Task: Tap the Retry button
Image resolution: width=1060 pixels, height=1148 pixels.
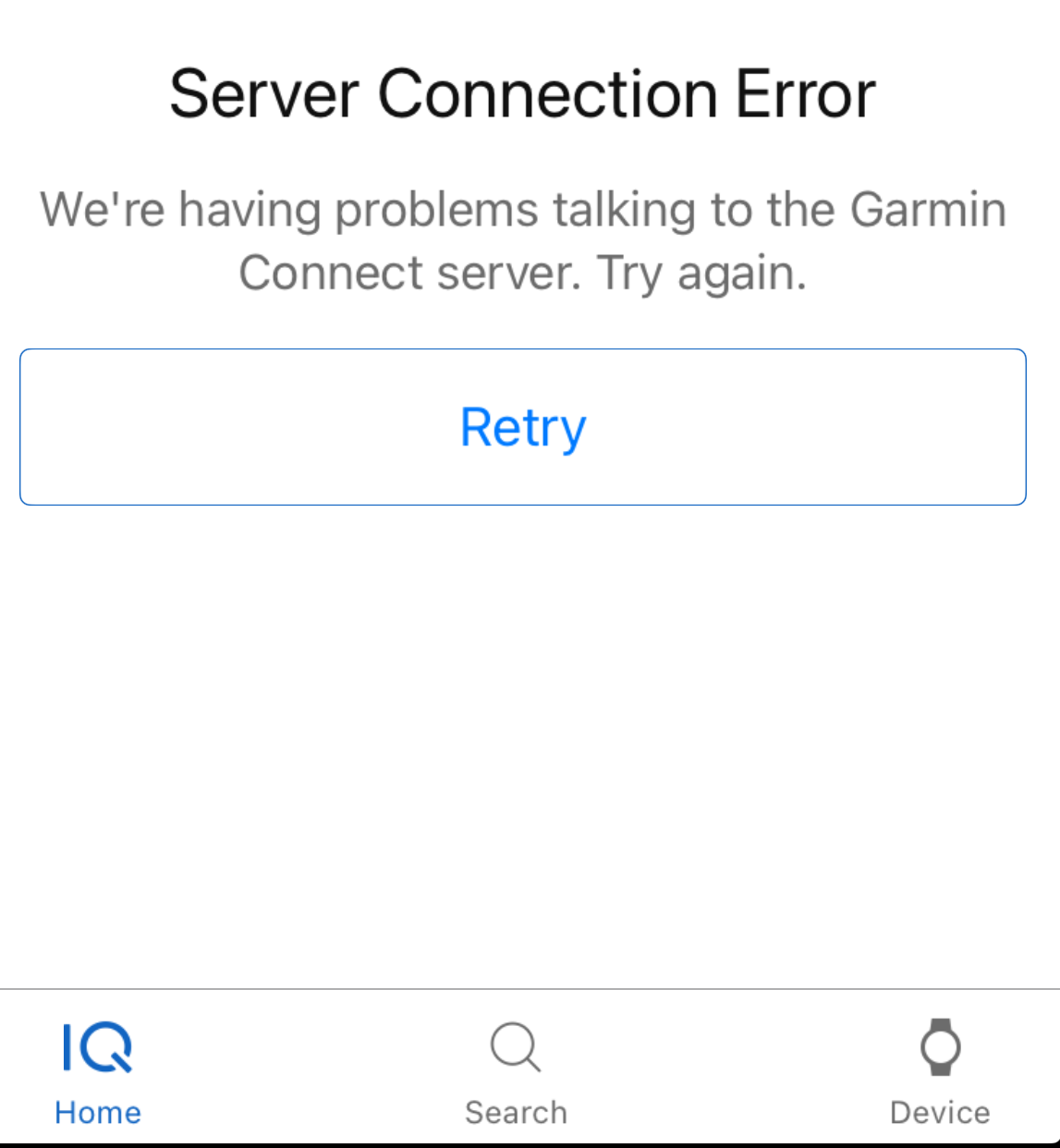Action: (x=523, y=427)
